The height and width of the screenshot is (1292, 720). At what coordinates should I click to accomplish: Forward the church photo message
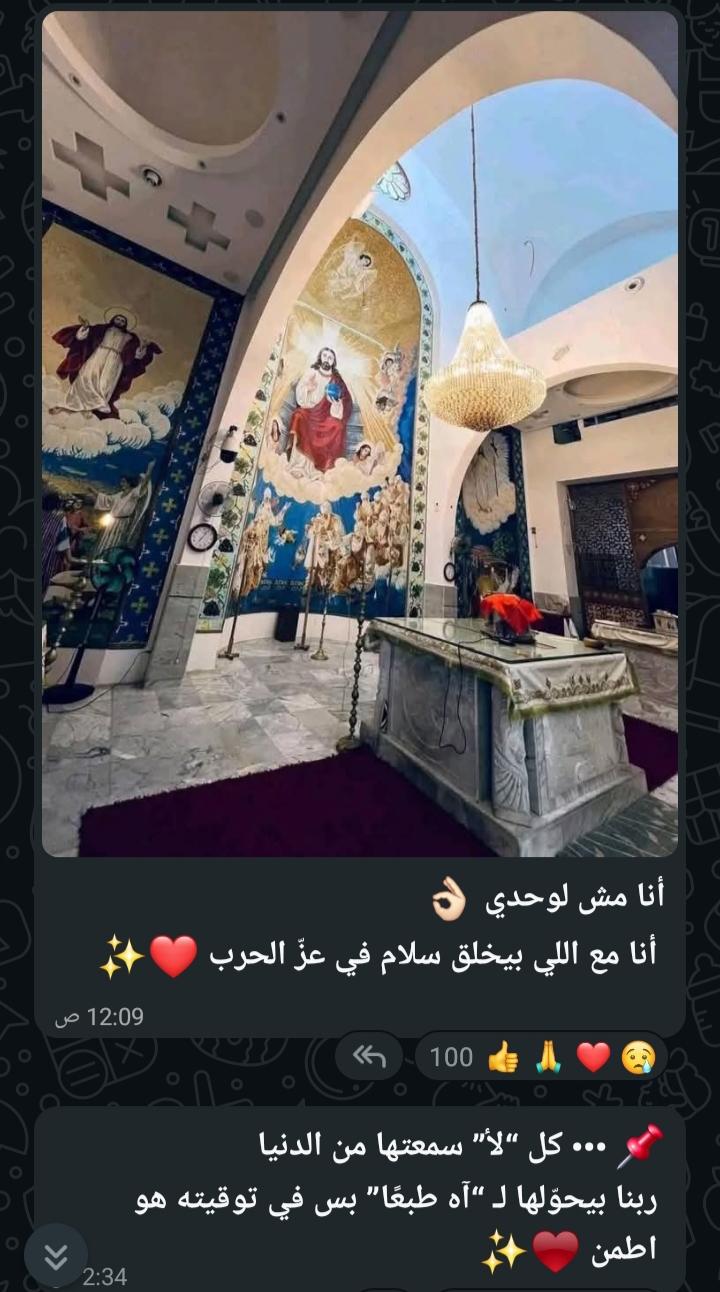pyautogui.click(x=369, y=1057)
